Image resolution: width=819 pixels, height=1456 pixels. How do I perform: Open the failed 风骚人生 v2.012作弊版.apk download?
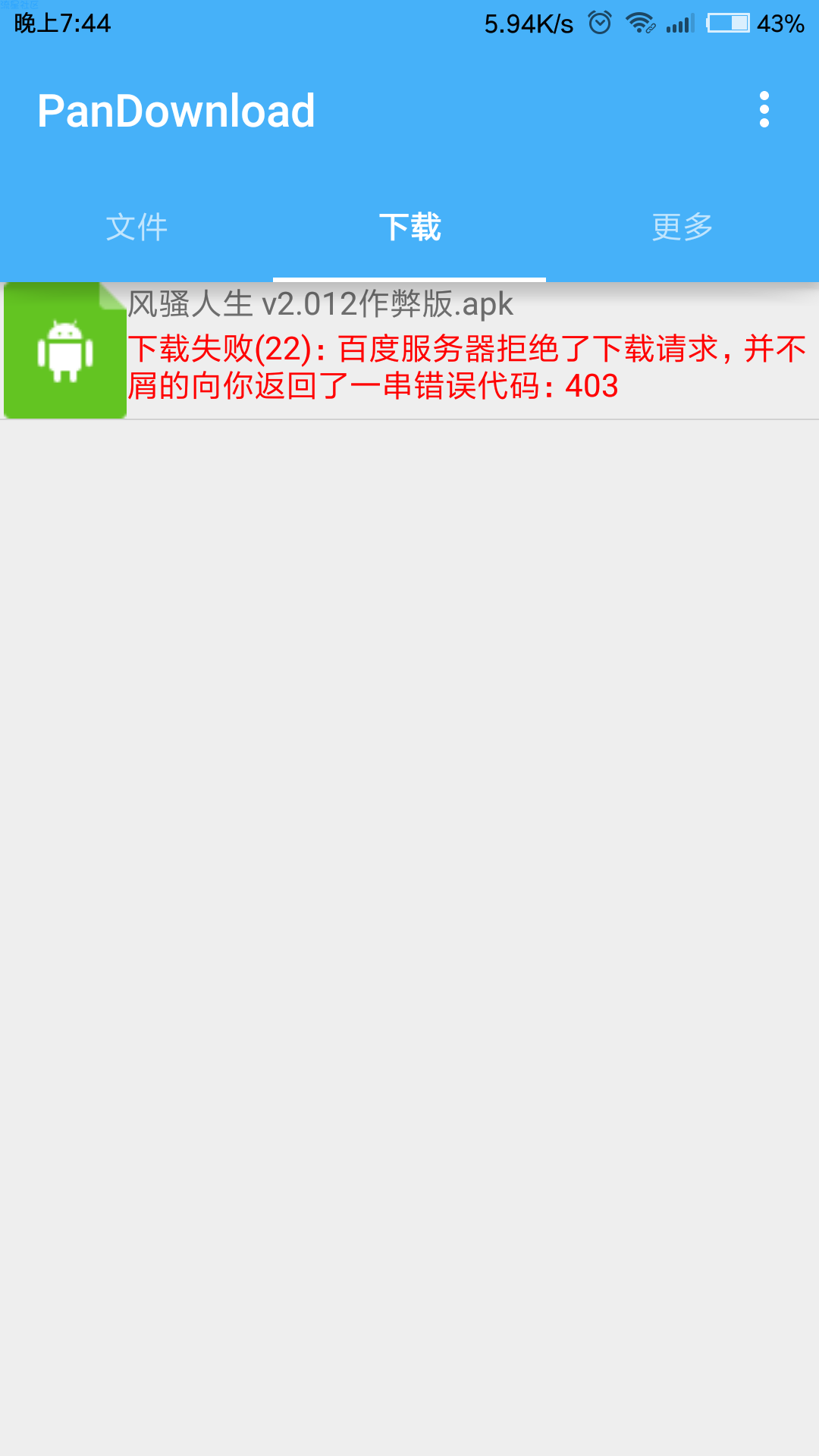pos(409,350)
